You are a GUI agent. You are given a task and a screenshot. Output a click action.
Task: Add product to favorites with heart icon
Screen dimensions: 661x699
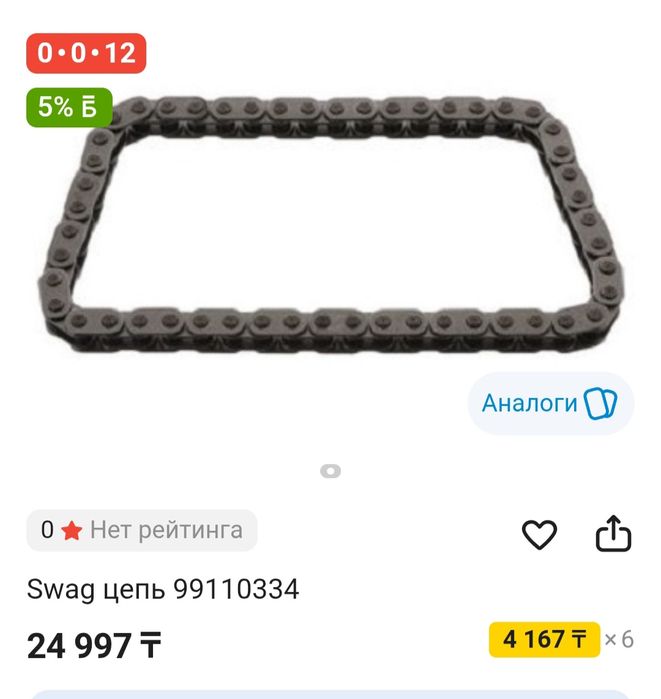tap(540, 535)
